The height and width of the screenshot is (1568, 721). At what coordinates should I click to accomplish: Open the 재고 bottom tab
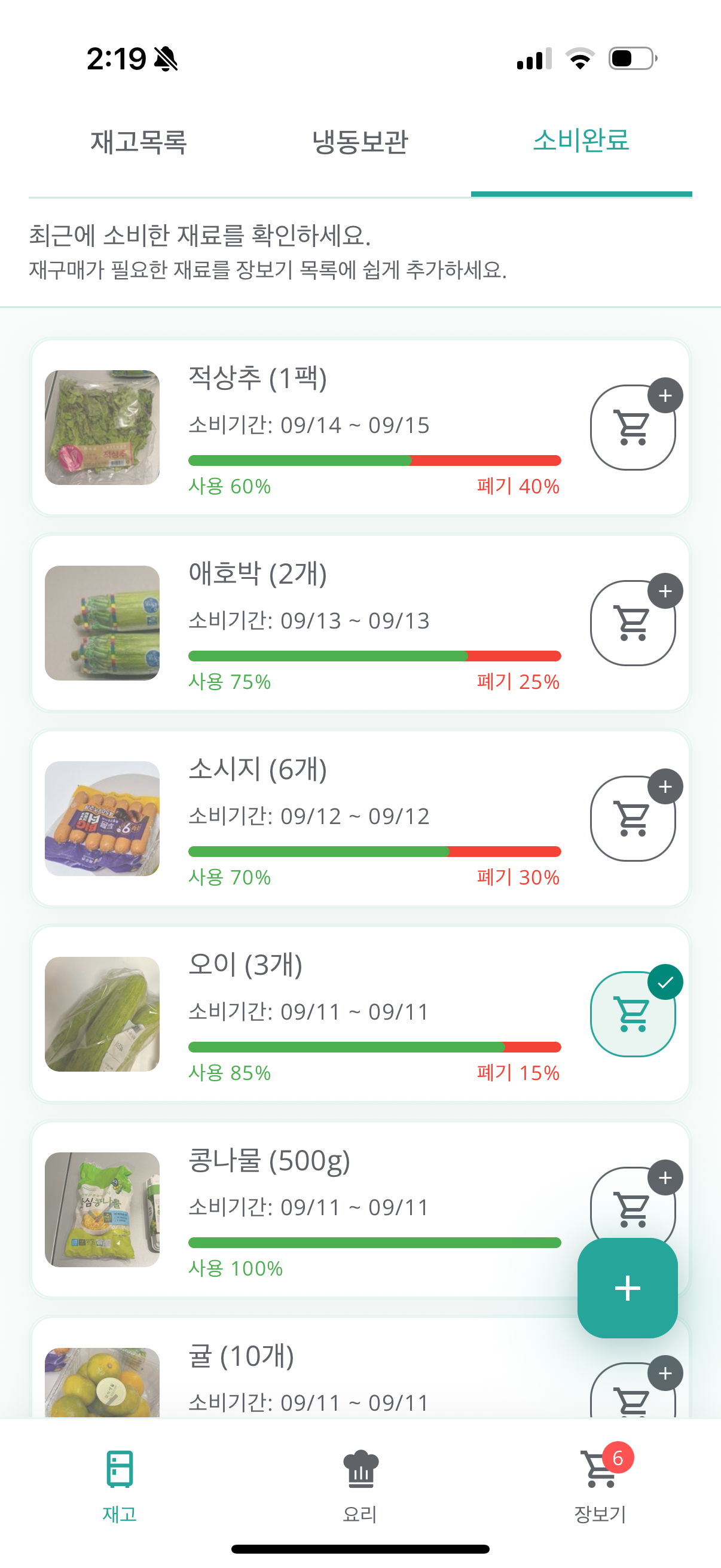click(x=119, y=1485)
